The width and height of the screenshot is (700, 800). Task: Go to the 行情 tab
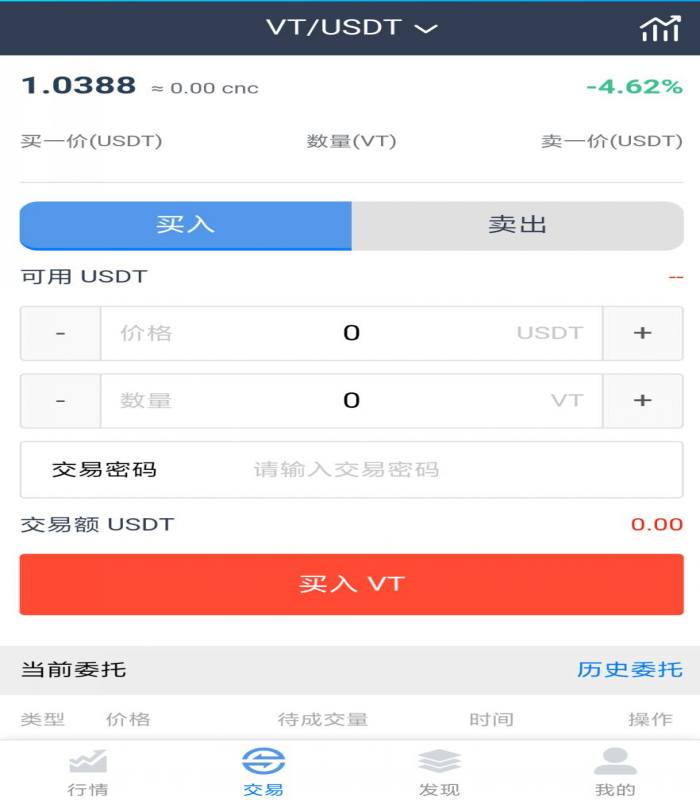pos(88,773)
